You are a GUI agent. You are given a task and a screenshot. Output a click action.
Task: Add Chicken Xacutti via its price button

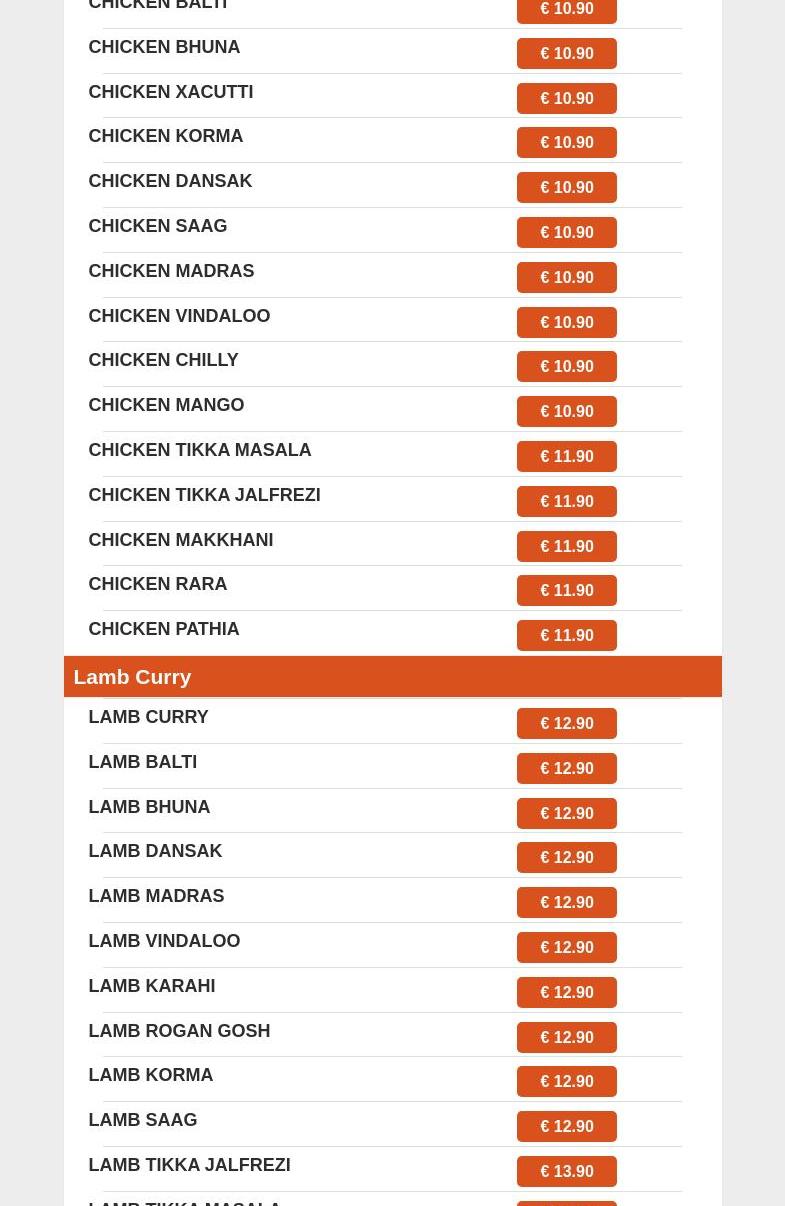(x=566, y=98)
